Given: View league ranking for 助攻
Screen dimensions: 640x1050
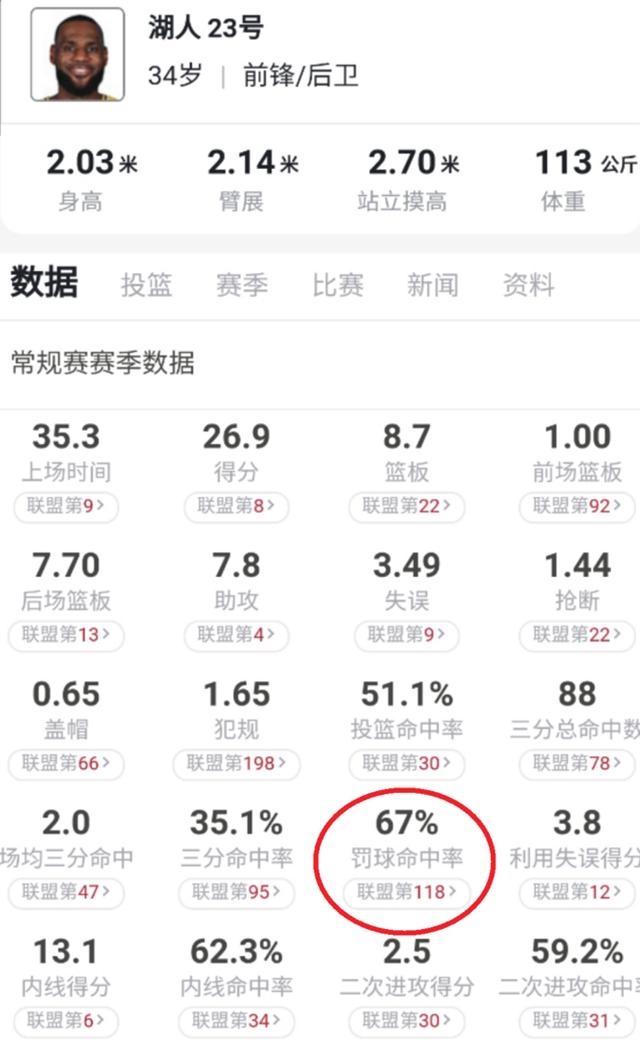Looking at the screenshot, I should pyautogui.click(x=236, y=635).
